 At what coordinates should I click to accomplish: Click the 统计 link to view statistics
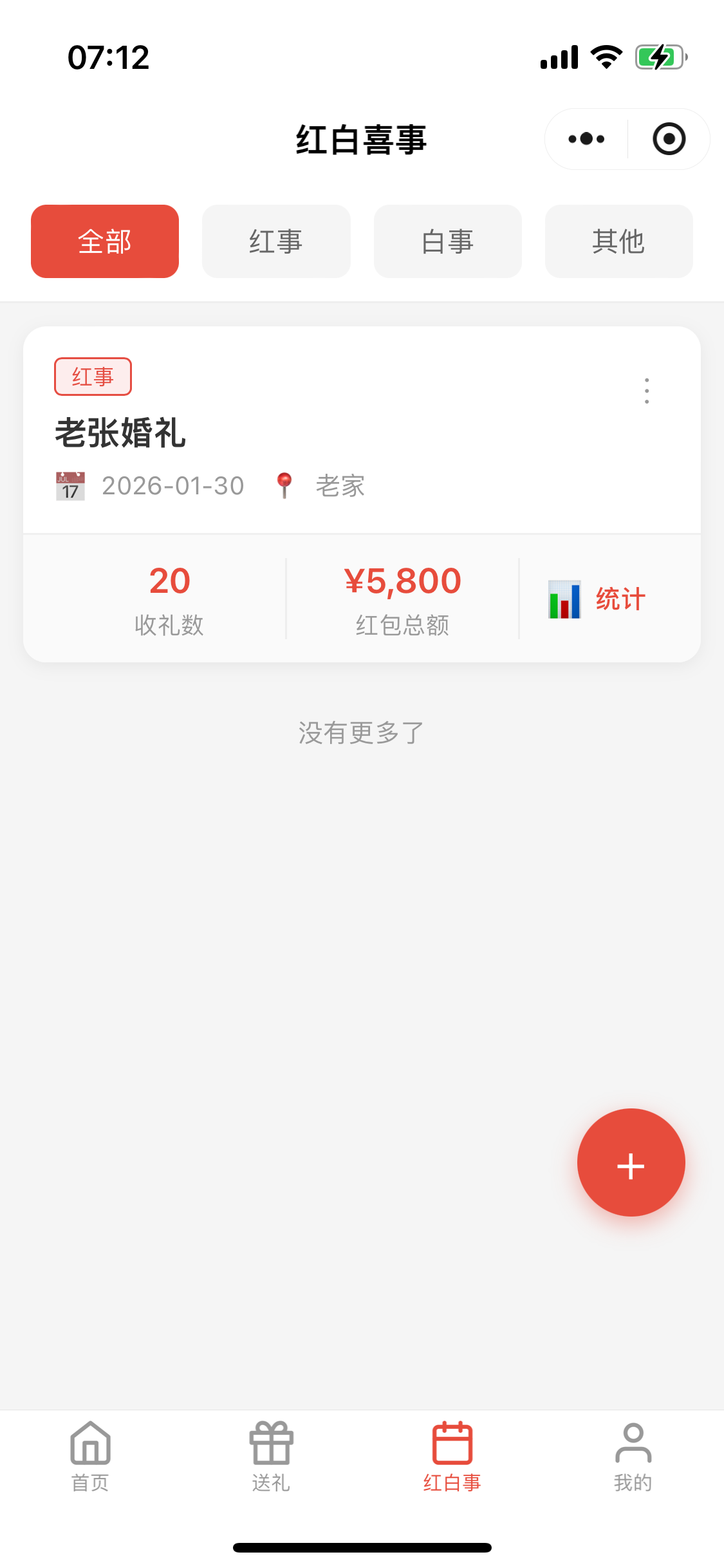point(620,597)
